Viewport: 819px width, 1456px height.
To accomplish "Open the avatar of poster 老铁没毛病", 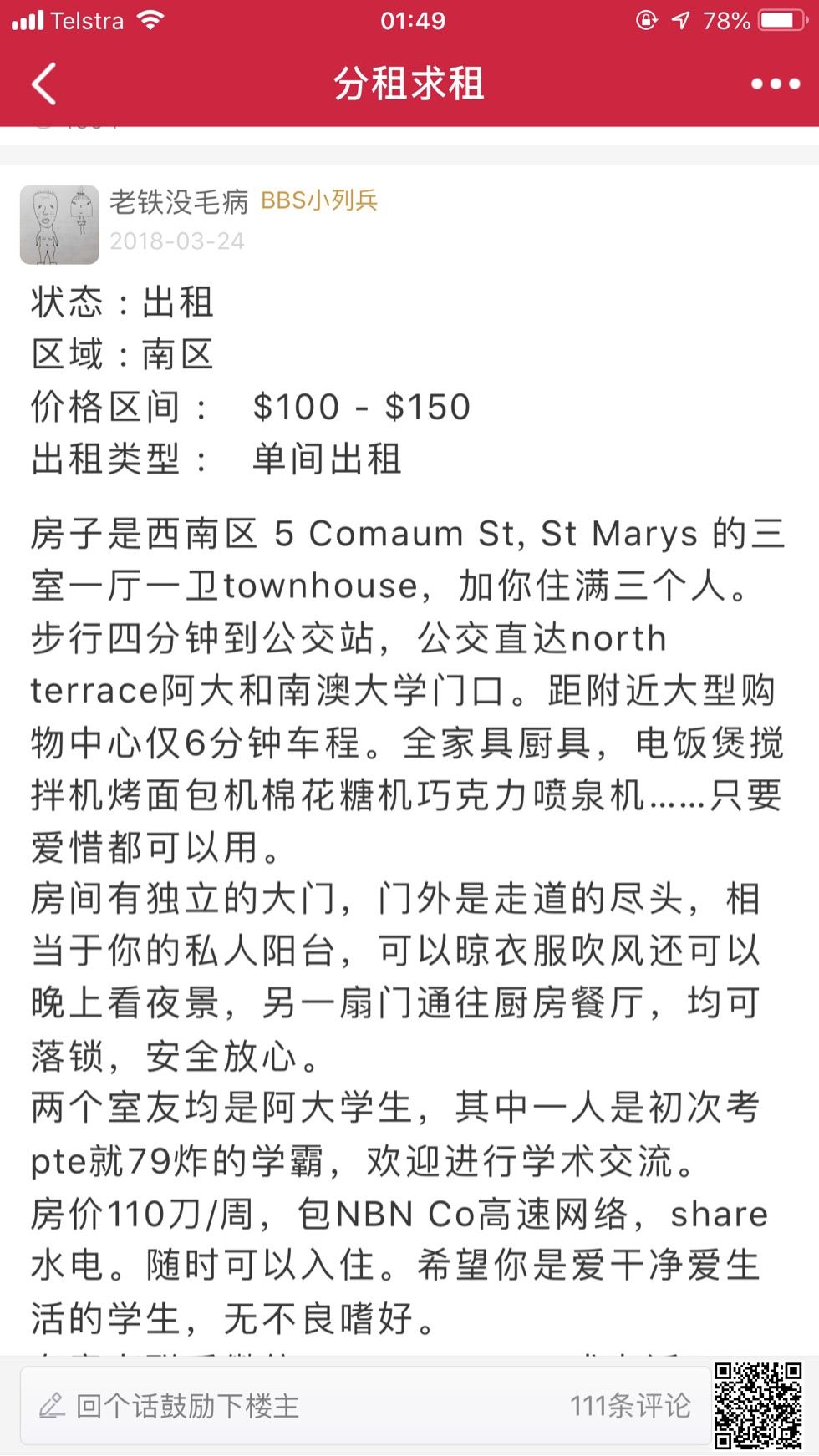I will coord(59,225).
